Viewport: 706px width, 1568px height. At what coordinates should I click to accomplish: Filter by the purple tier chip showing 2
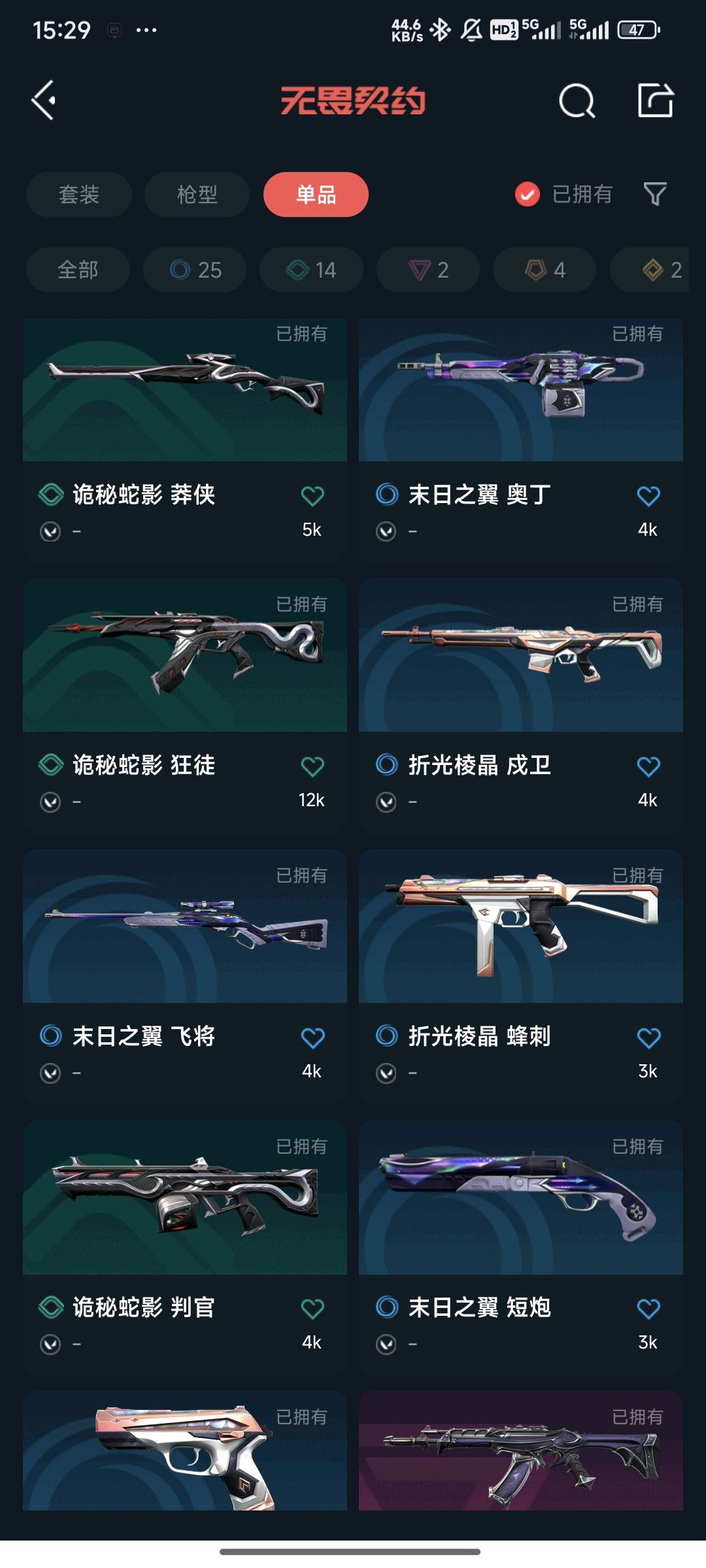click(428, 270)
